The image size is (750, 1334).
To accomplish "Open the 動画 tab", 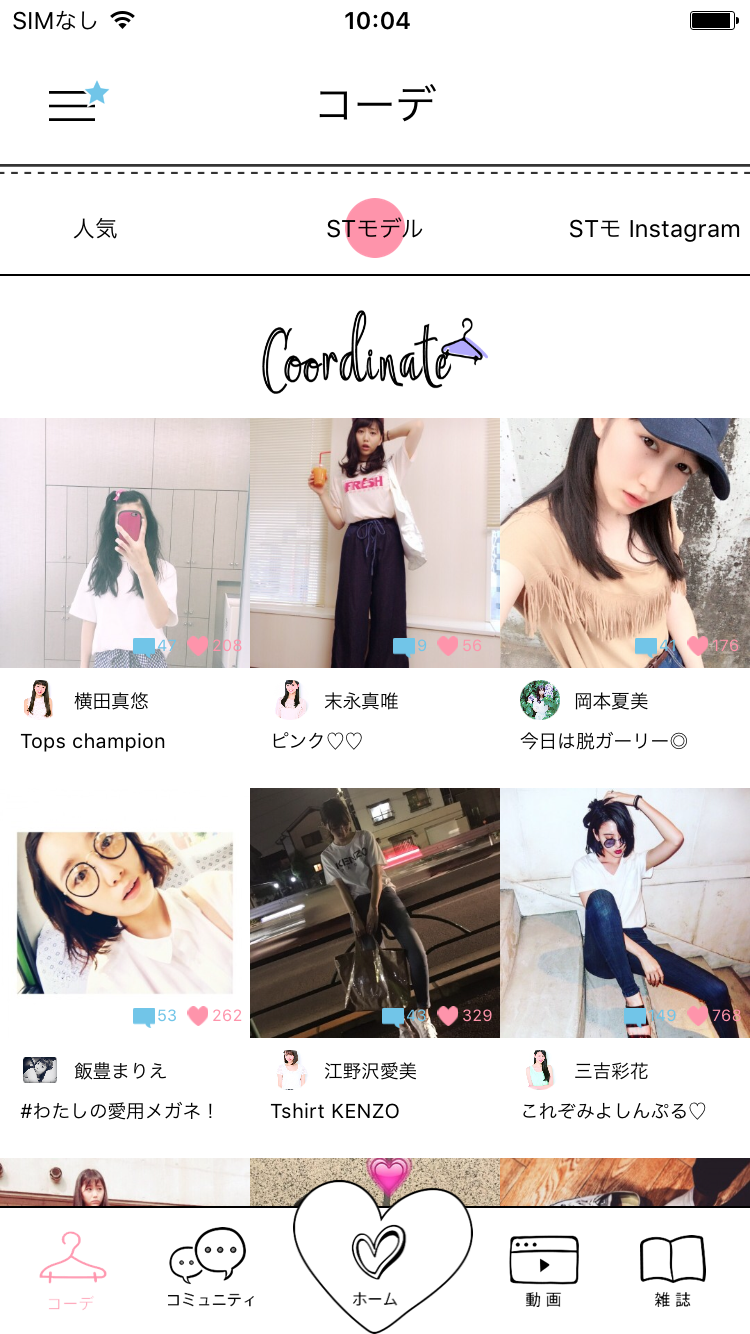I will point(543,1270).
